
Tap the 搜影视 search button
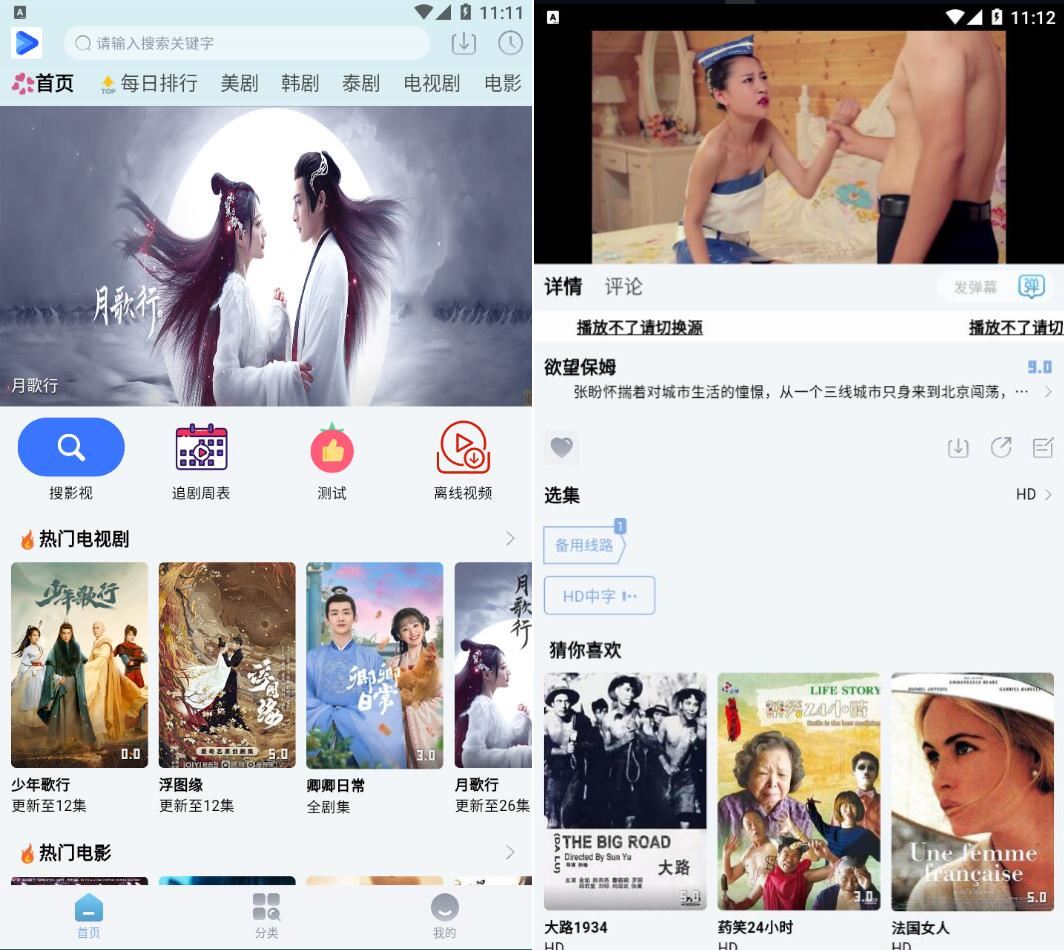click(x=71, y=447)
